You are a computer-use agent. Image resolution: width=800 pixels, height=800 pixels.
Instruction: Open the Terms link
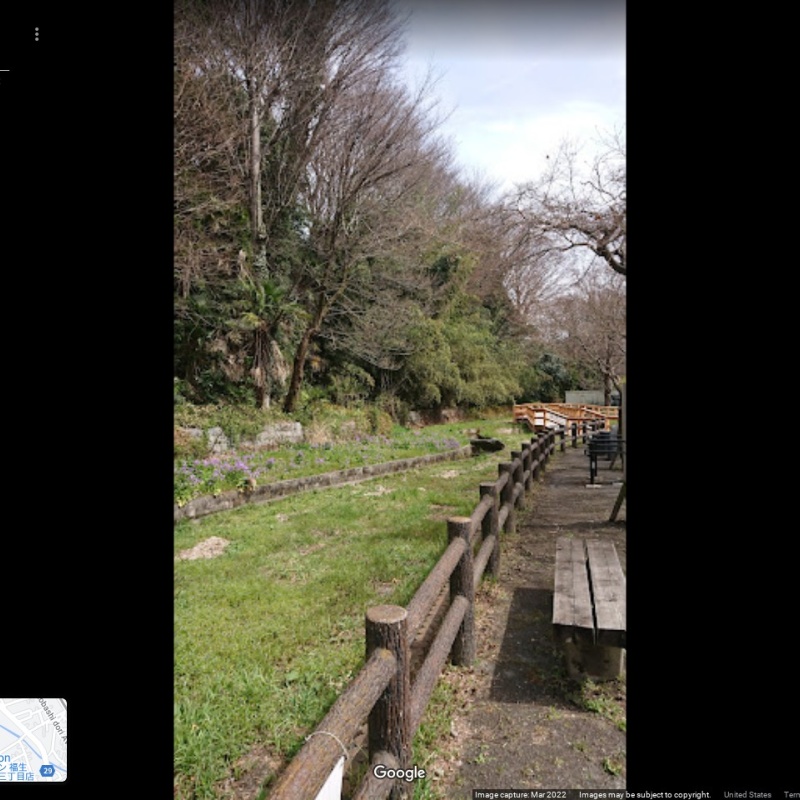pyautogui.click(x=791, y=795)
